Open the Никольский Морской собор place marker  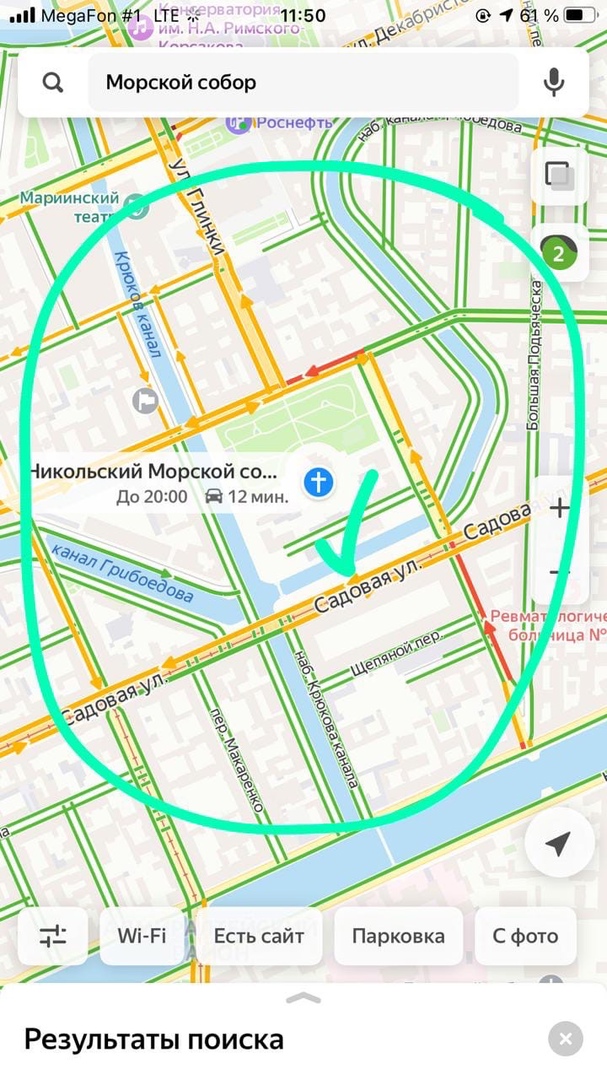pyautogui.click(x=318, y=484)
